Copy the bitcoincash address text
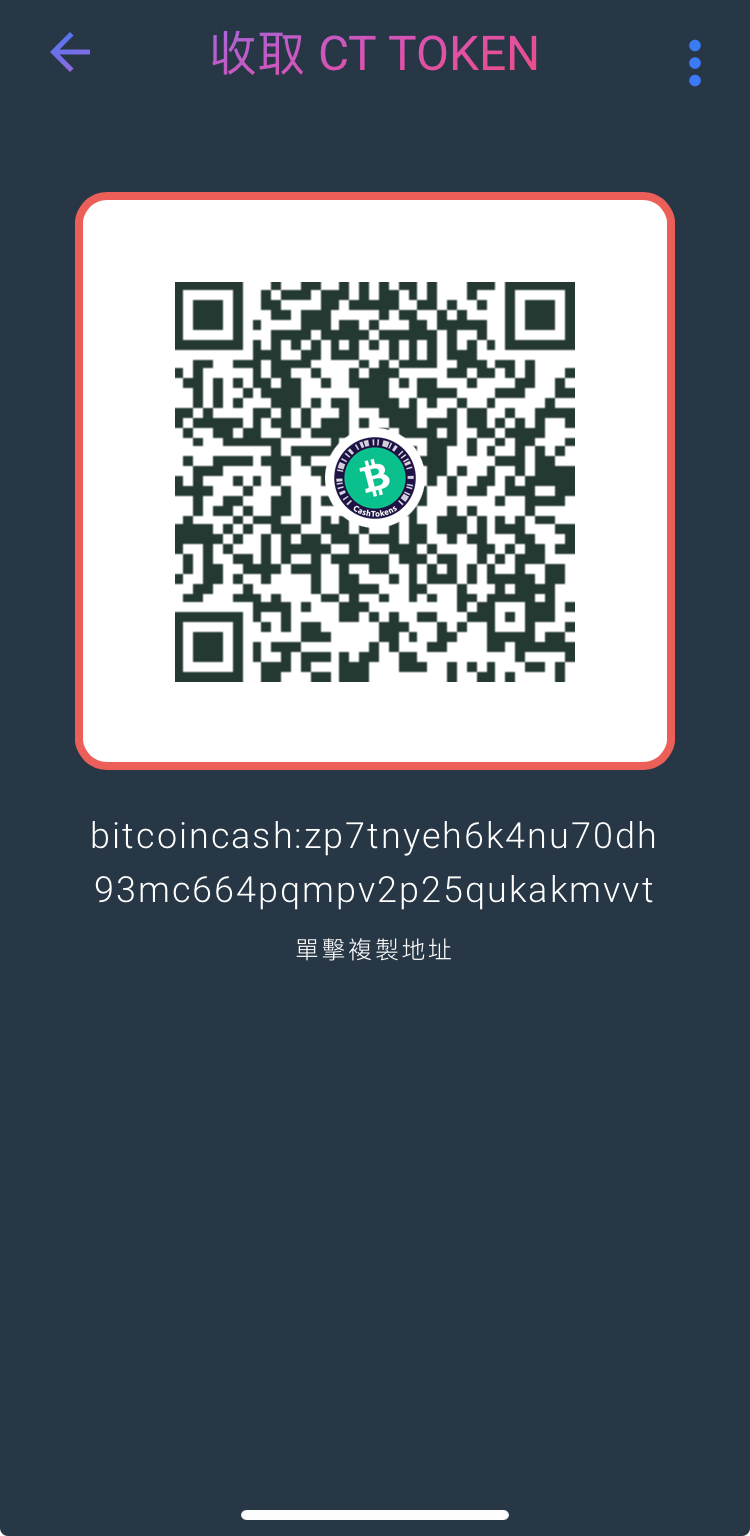Viewport: 750px width, 1536px height. pos(374,862)
